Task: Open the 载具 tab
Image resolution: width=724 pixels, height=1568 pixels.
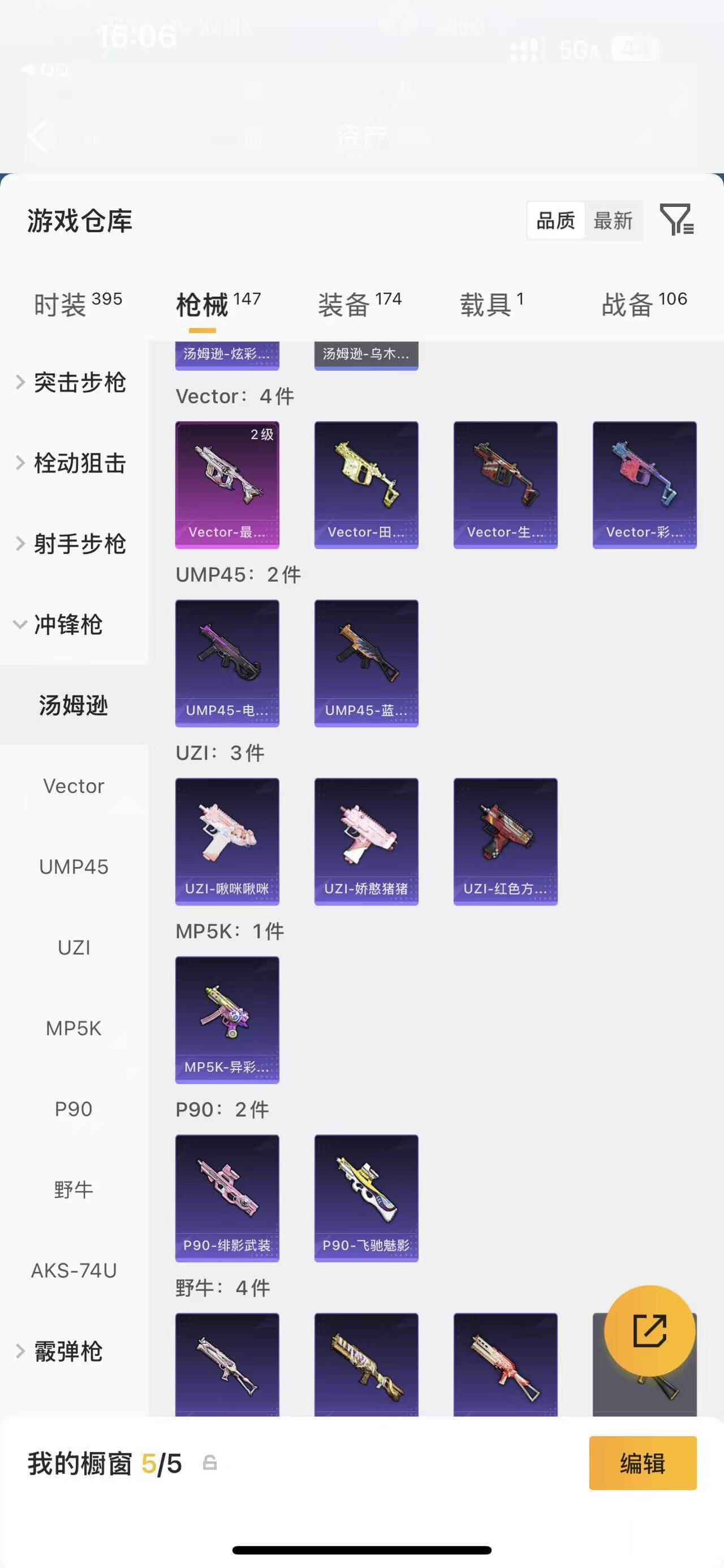Action: [491, 304]
